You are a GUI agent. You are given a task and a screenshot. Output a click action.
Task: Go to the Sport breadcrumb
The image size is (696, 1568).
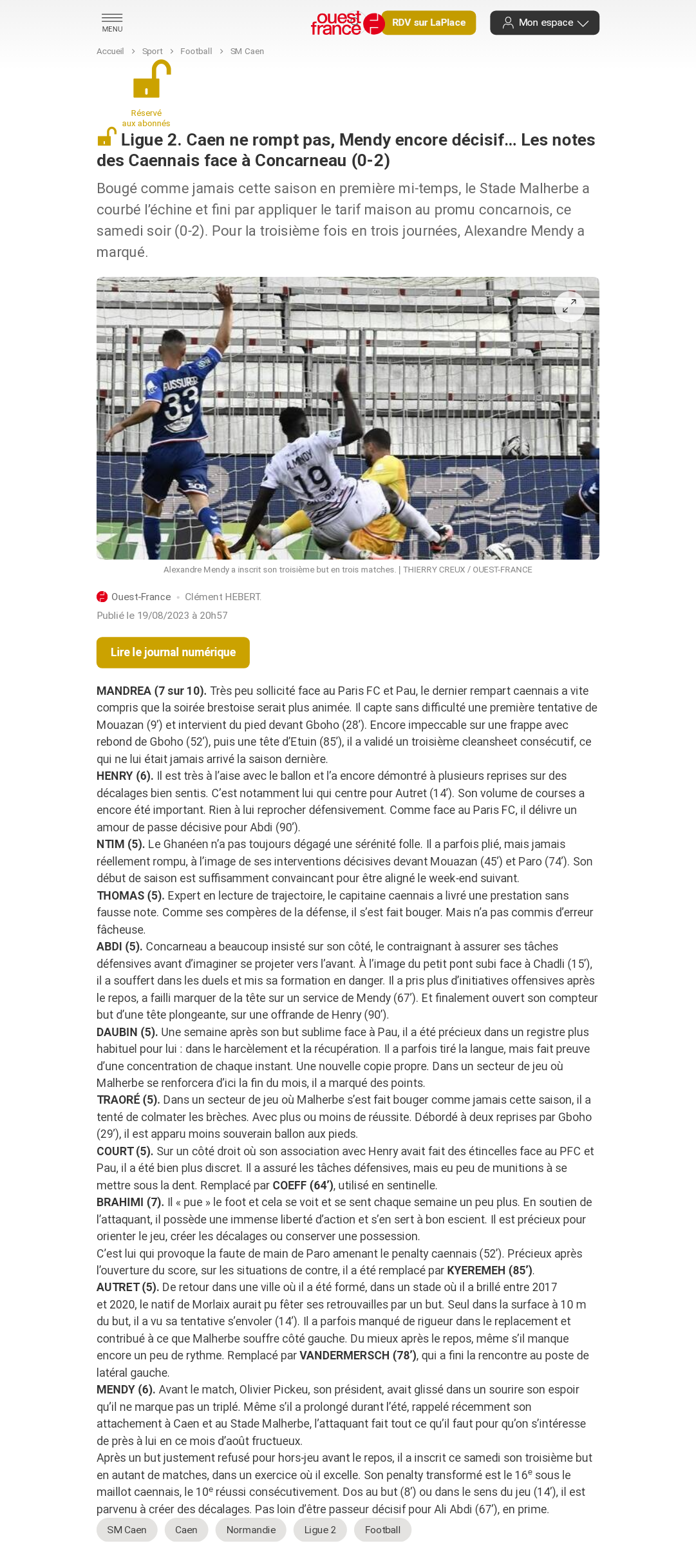click(x=153, y=51)
